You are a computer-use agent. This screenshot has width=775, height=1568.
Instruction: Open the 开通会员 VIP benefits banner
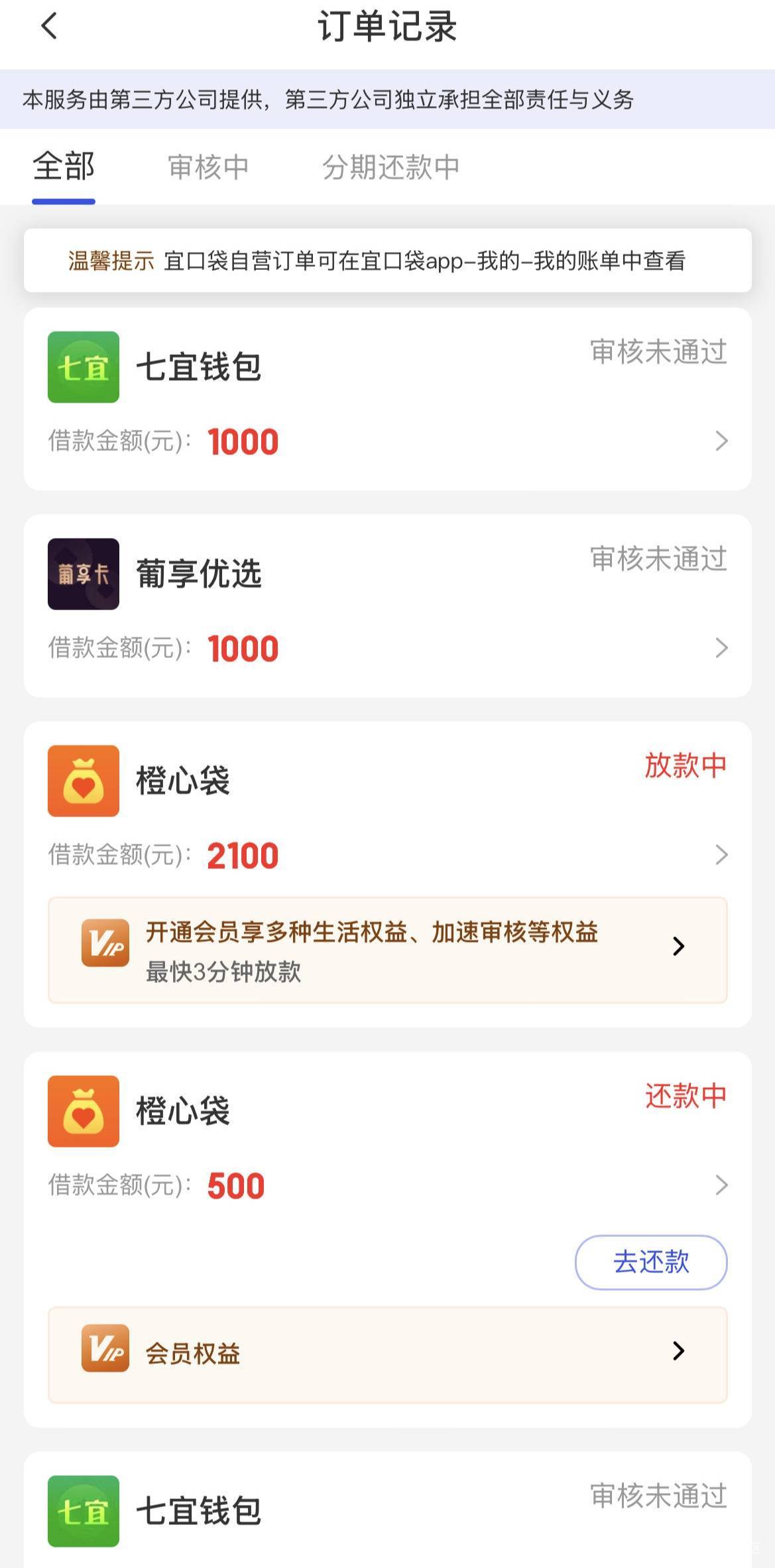(x=388, y=950)
